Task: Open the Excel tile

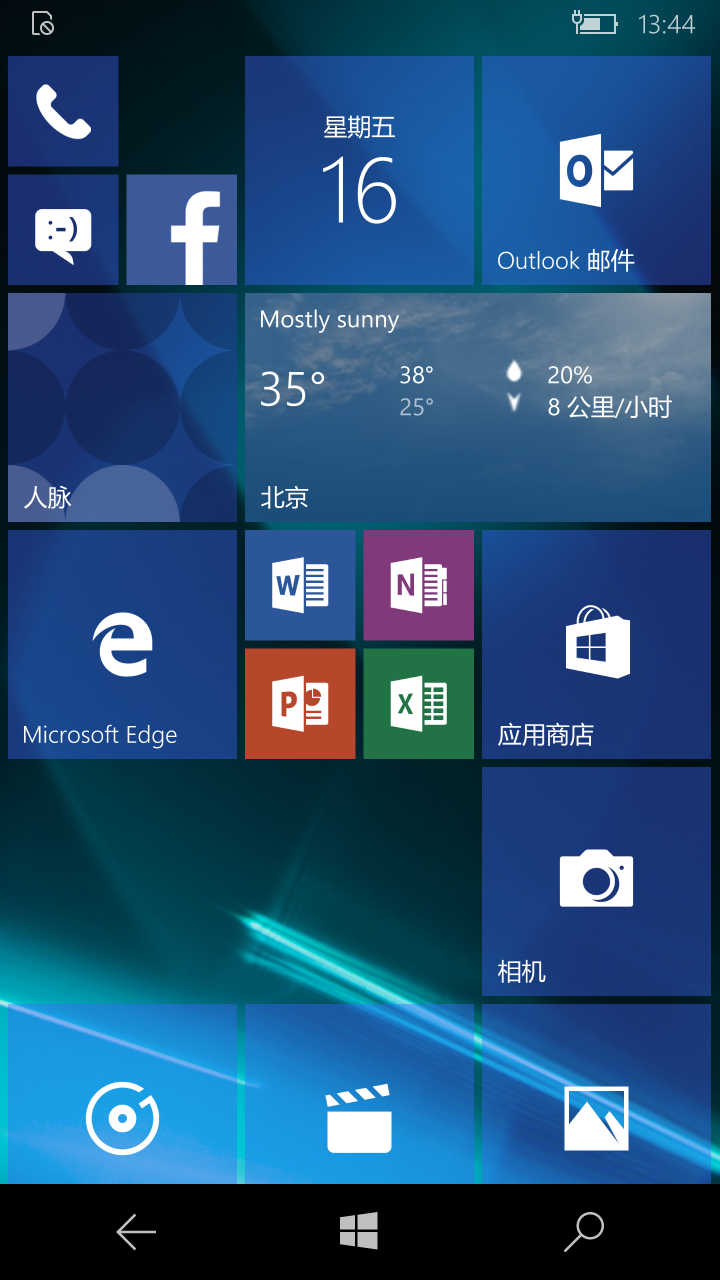Action: tap(419, 704)
